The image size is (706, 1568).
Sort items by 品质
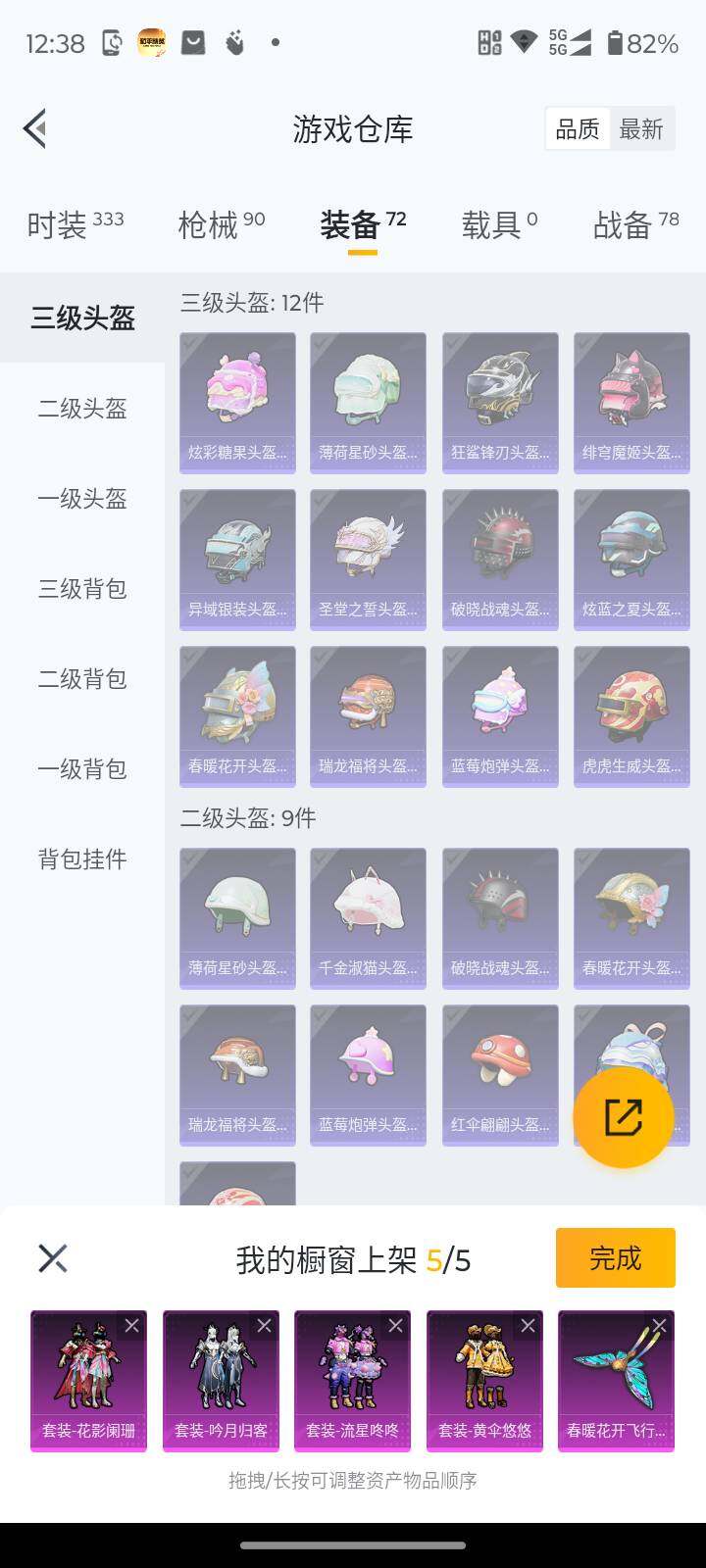(x=578, y=128)
